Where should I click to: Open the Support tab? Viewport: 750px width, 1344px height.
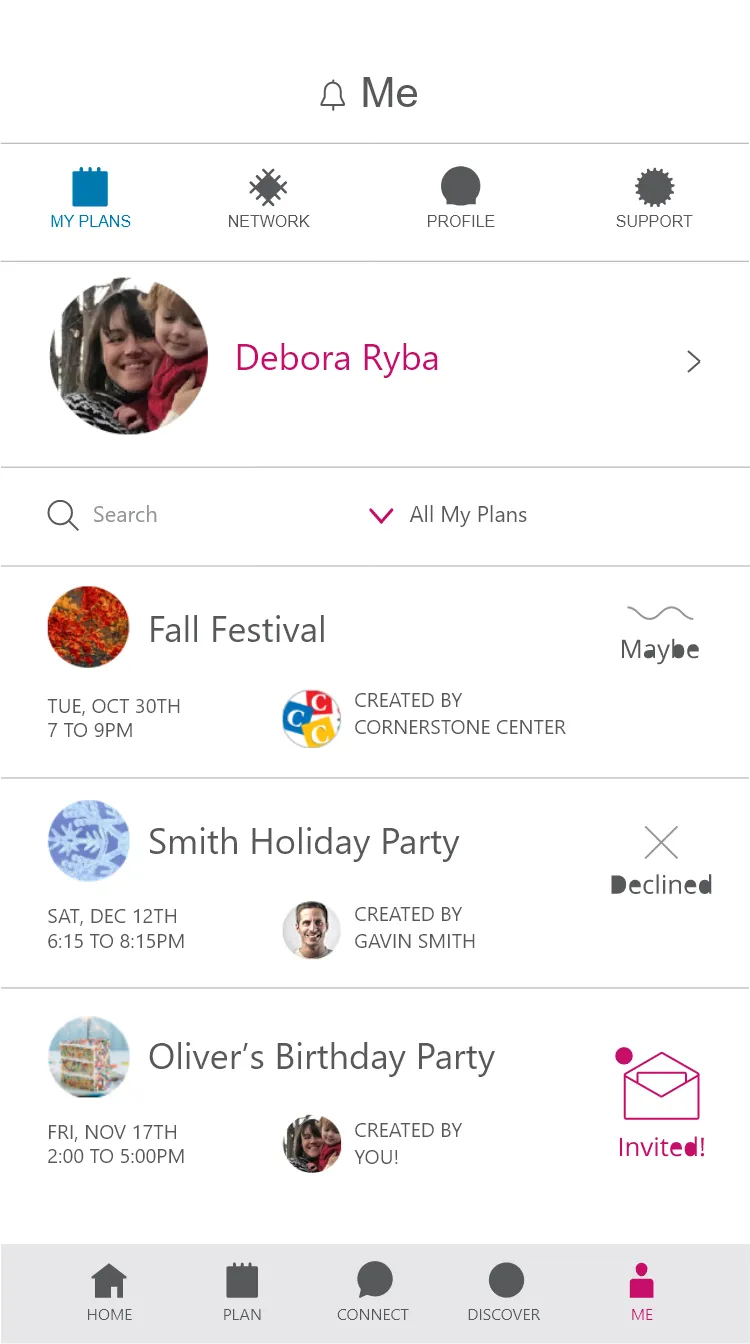point(654,200)
